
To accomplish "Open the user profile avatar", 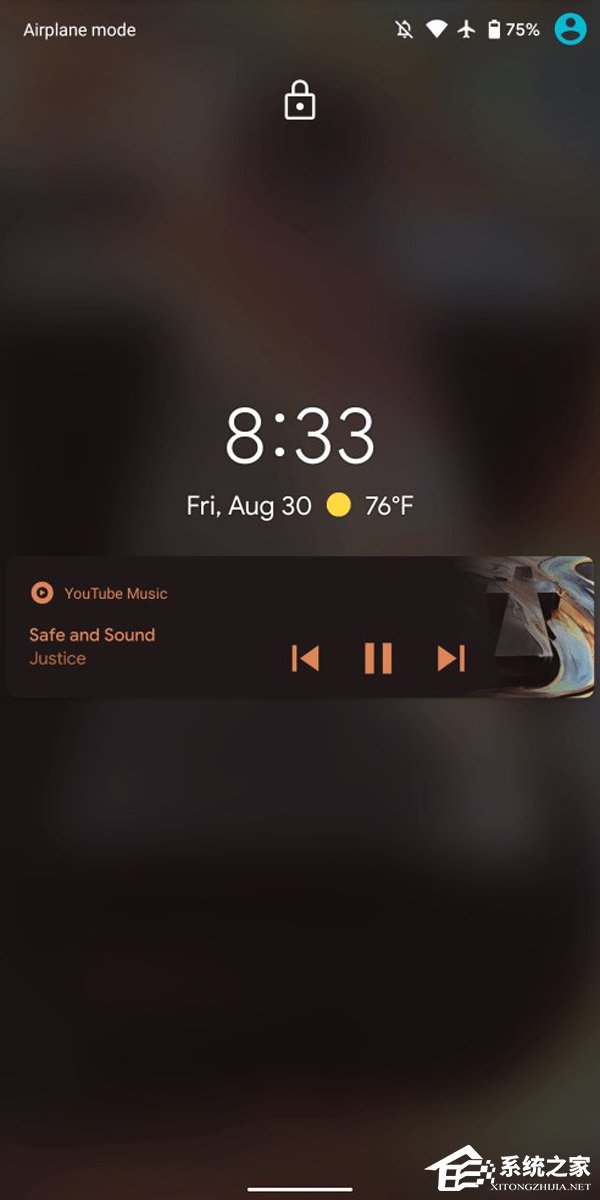I will pyautogui.click(x=570, y=30).
